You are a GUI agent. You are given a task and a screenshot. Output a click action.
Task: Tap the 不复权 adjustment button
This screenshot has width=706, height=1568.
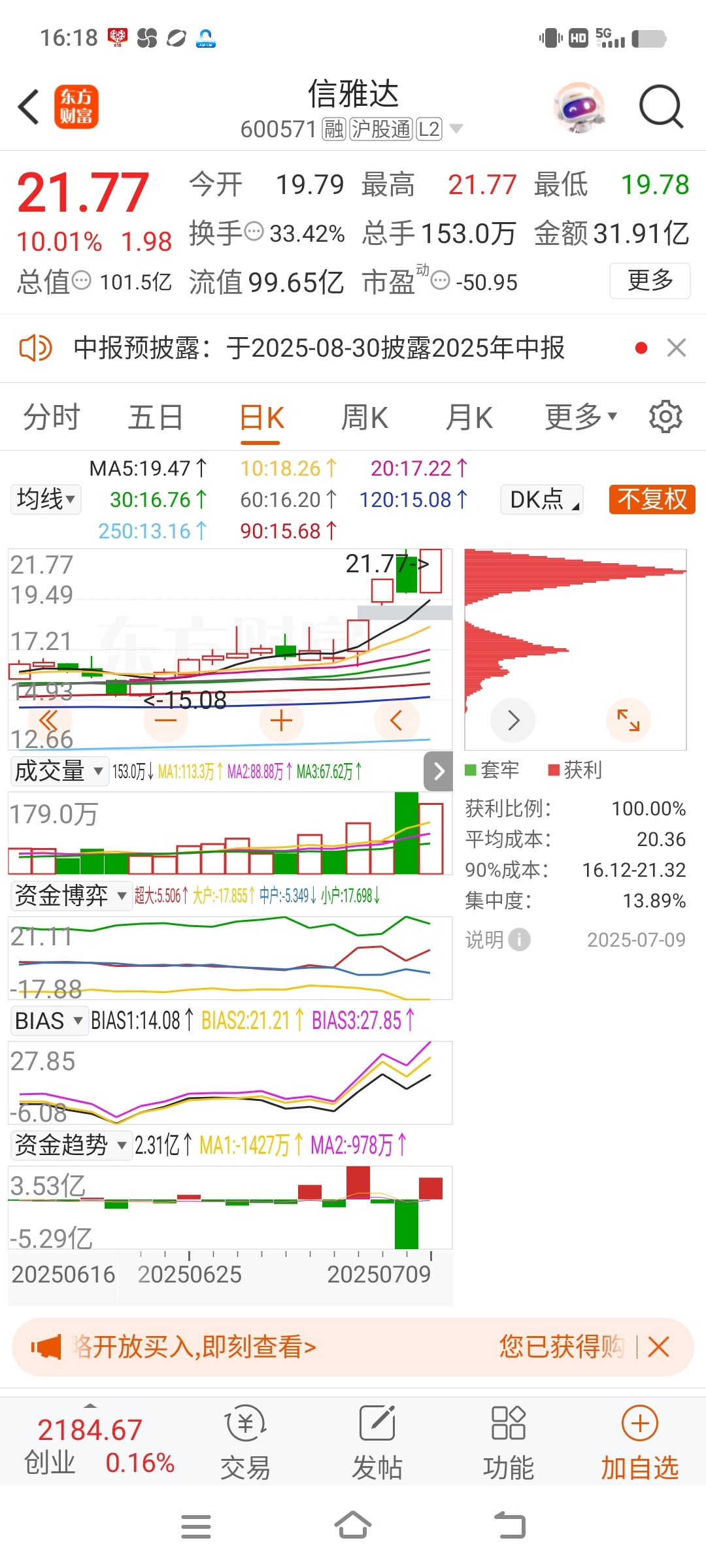click(652, 500)
